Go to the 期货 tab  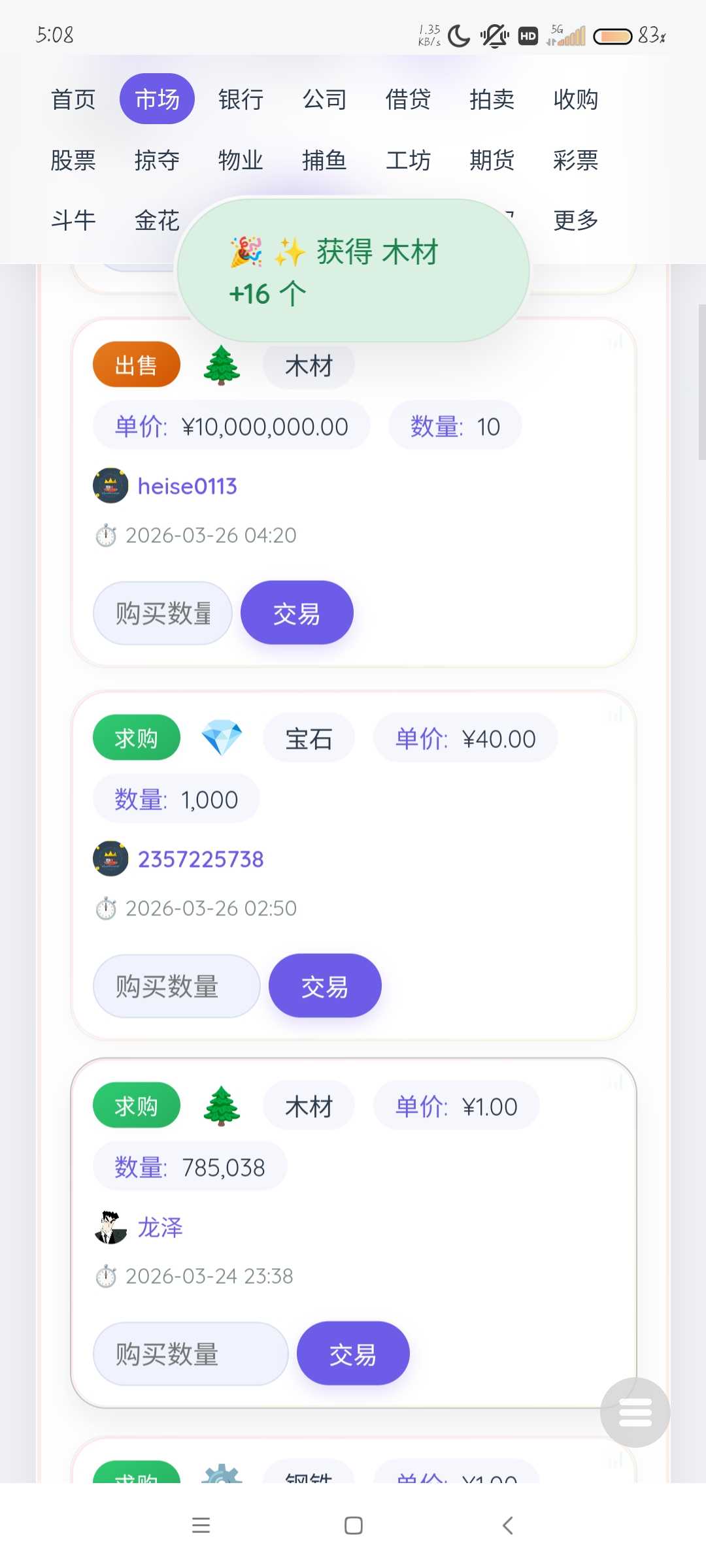click(492, 160)
